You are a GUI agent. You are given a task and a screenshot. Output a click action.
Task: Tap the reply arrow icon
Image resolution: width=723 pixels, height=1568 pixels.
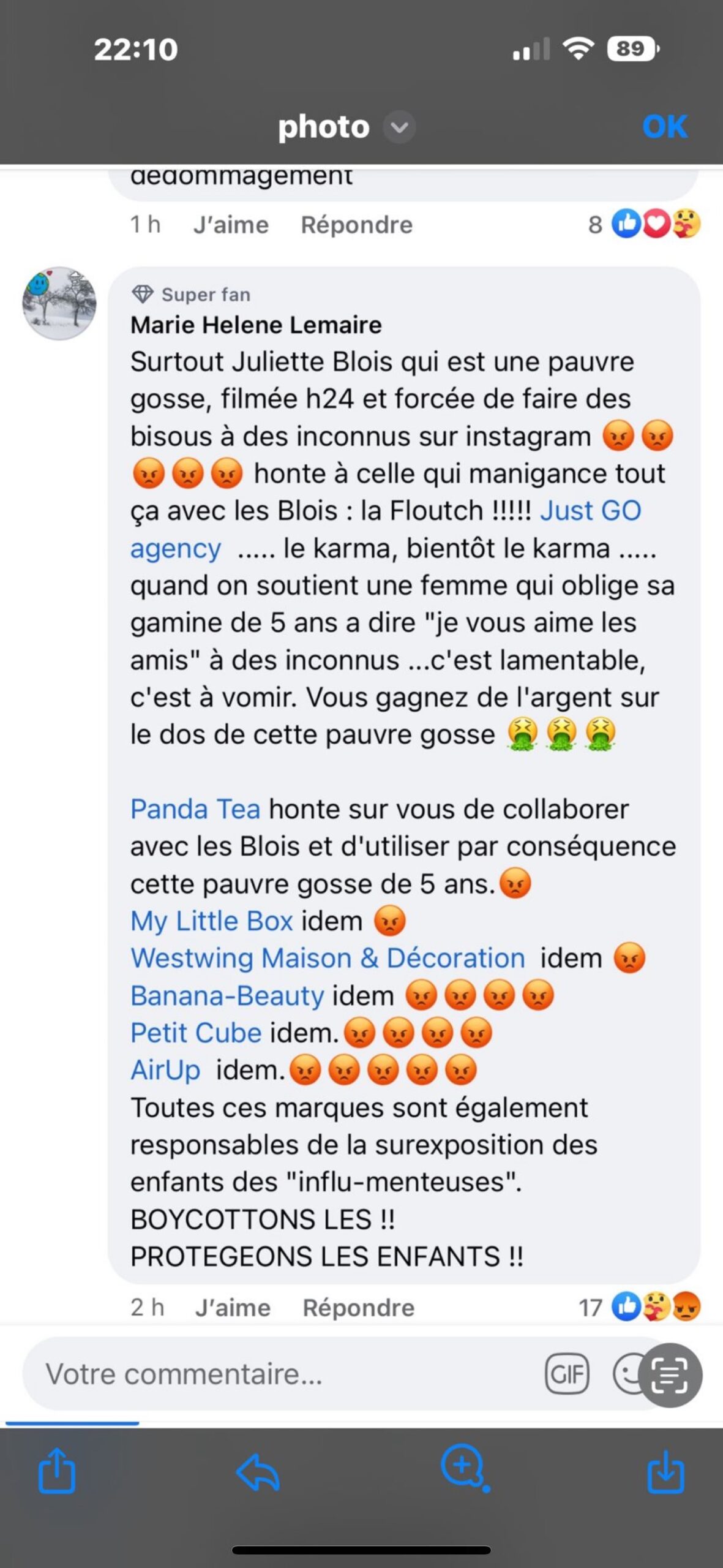click(258, 1471)
